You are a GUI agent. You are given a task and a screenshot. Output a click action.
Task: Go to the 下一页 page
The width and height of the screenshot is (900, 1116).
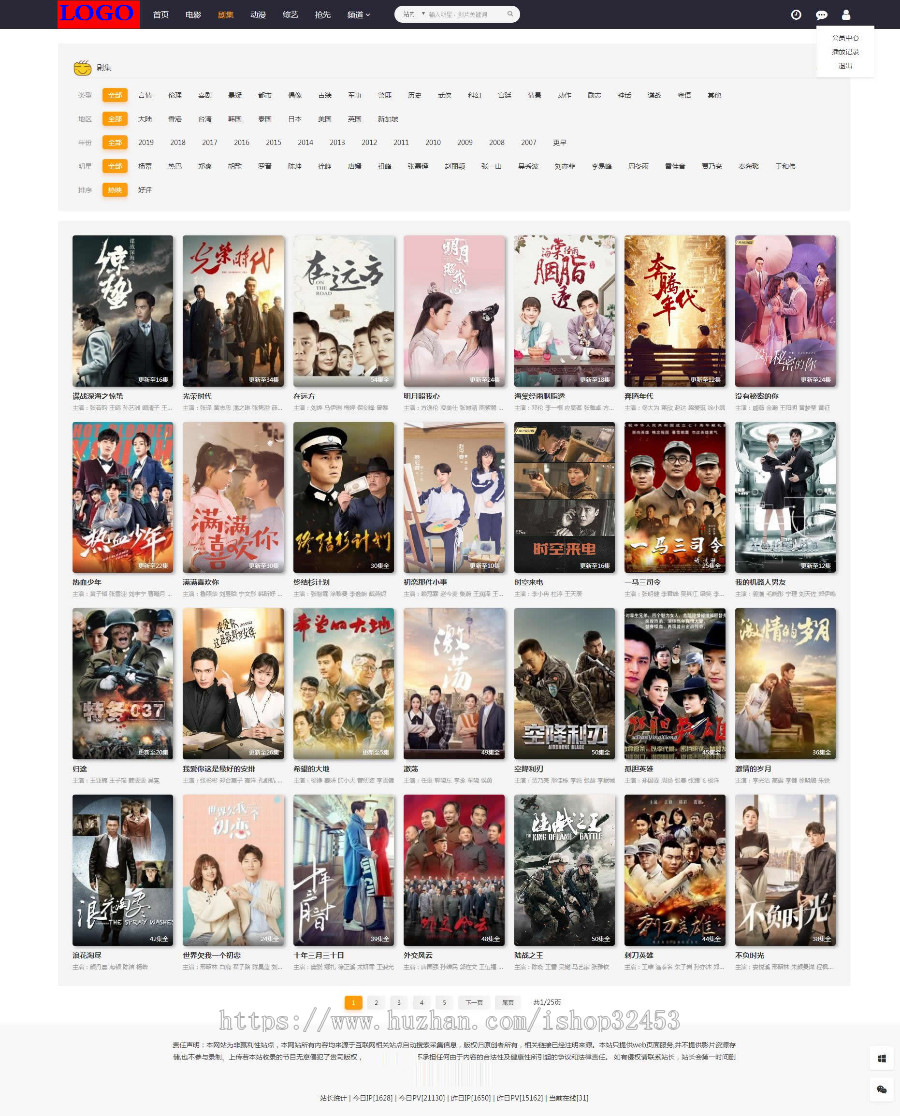pos(473,1002)
